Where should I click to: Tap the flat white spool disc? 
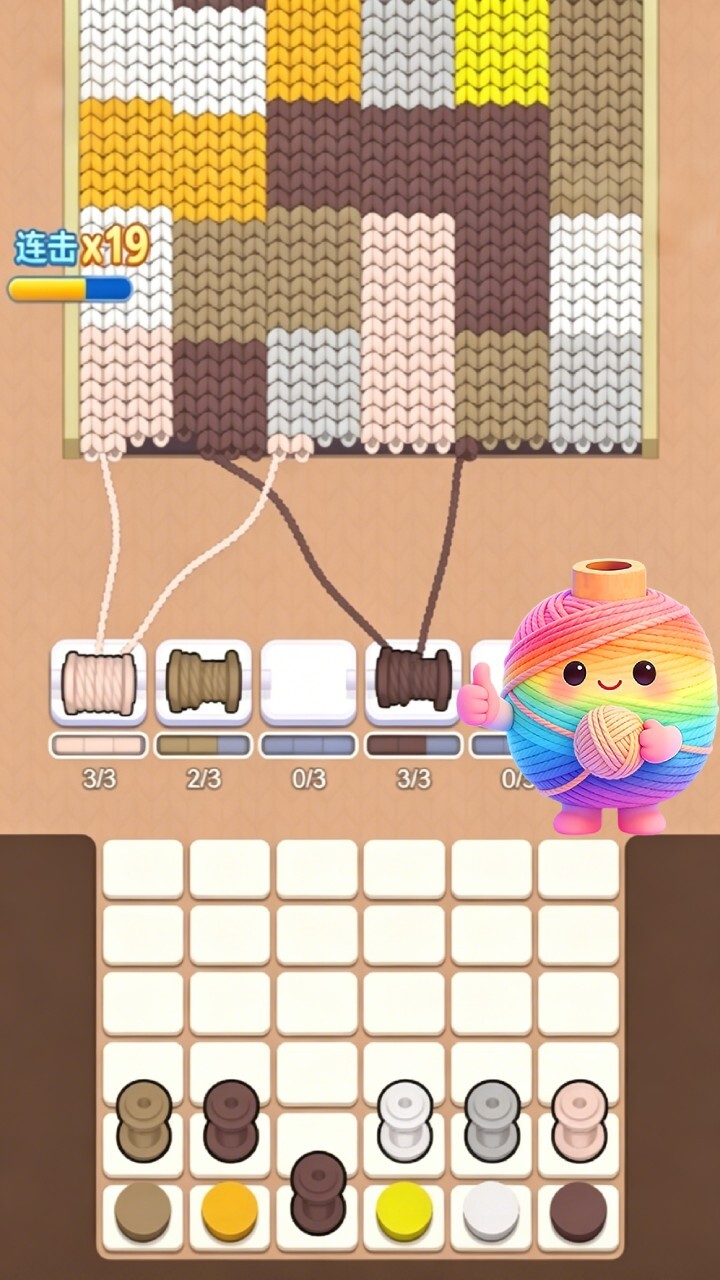click(x=491, y=1211)
